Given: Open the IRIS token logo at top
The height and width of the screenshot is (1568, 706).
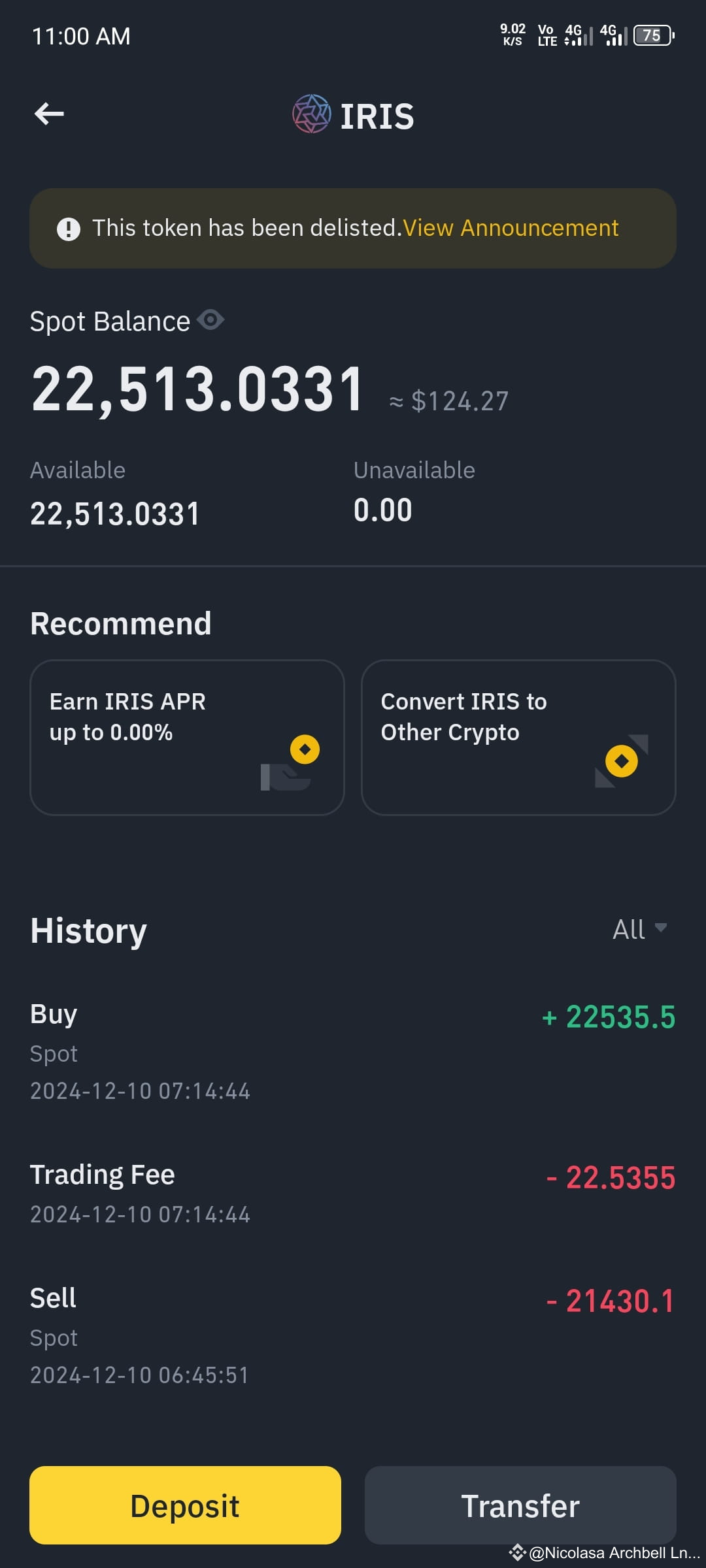Looking at the screenshot, I should (x=311, y=114).
